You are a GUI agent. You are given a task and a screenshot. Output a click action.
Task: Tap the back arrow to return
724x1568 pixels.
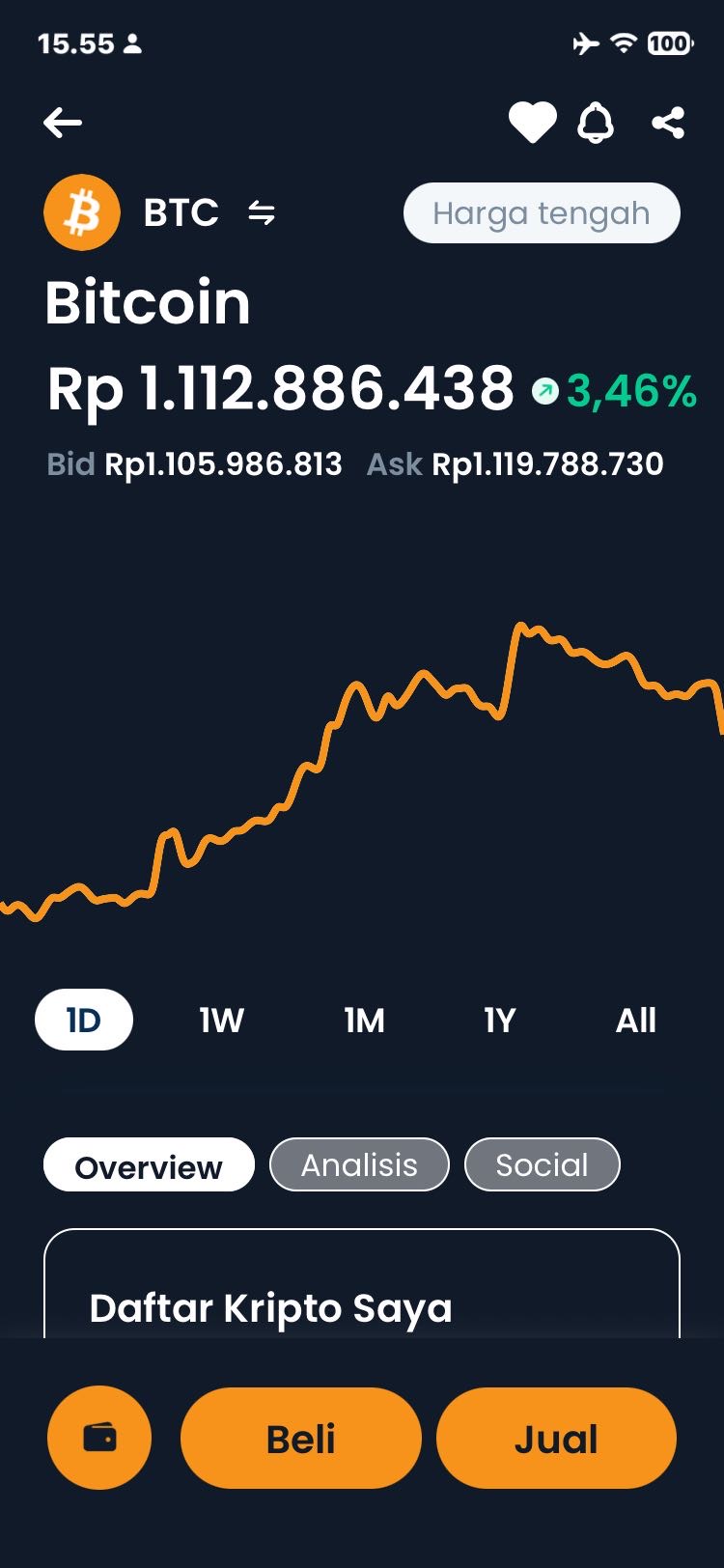(x=63, y=122)
